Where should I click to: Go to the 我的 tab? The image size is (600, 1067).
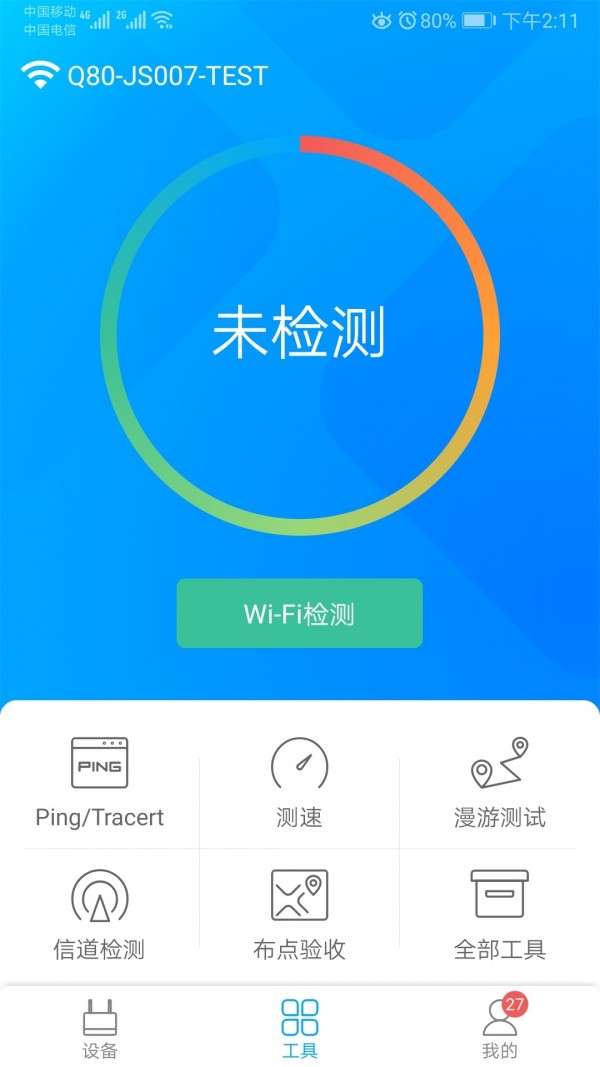coord(501,1028)
